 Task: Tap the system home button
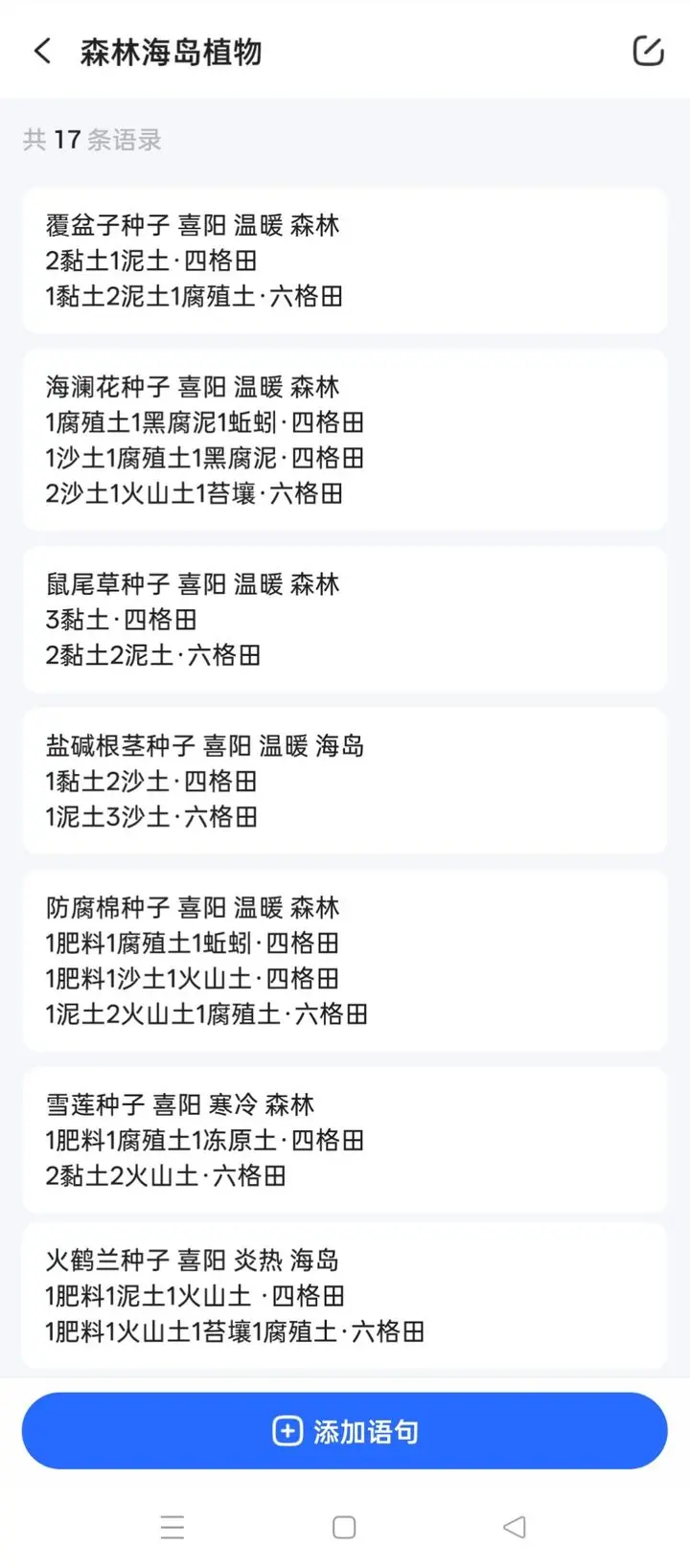pos(344,1527)
